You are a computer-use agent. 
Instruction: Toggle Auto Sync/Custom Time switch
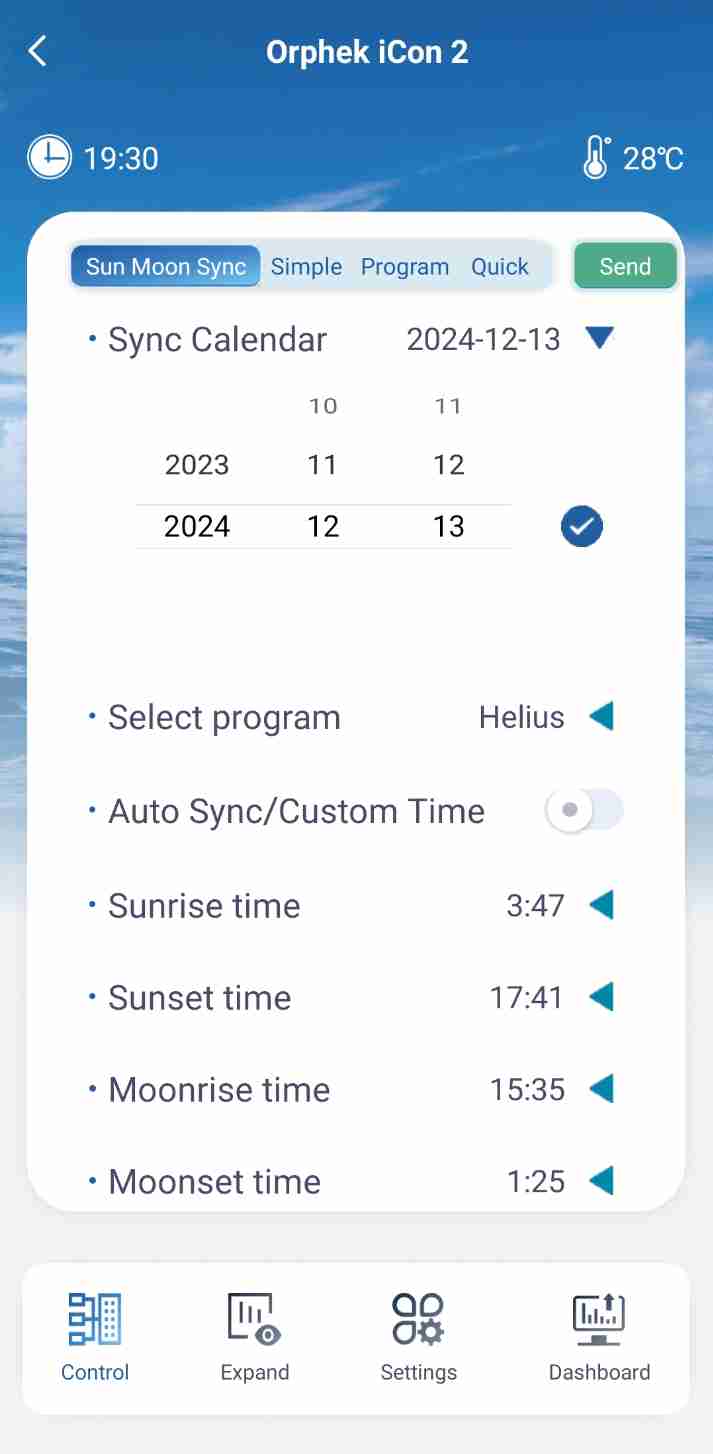[584, 810]
